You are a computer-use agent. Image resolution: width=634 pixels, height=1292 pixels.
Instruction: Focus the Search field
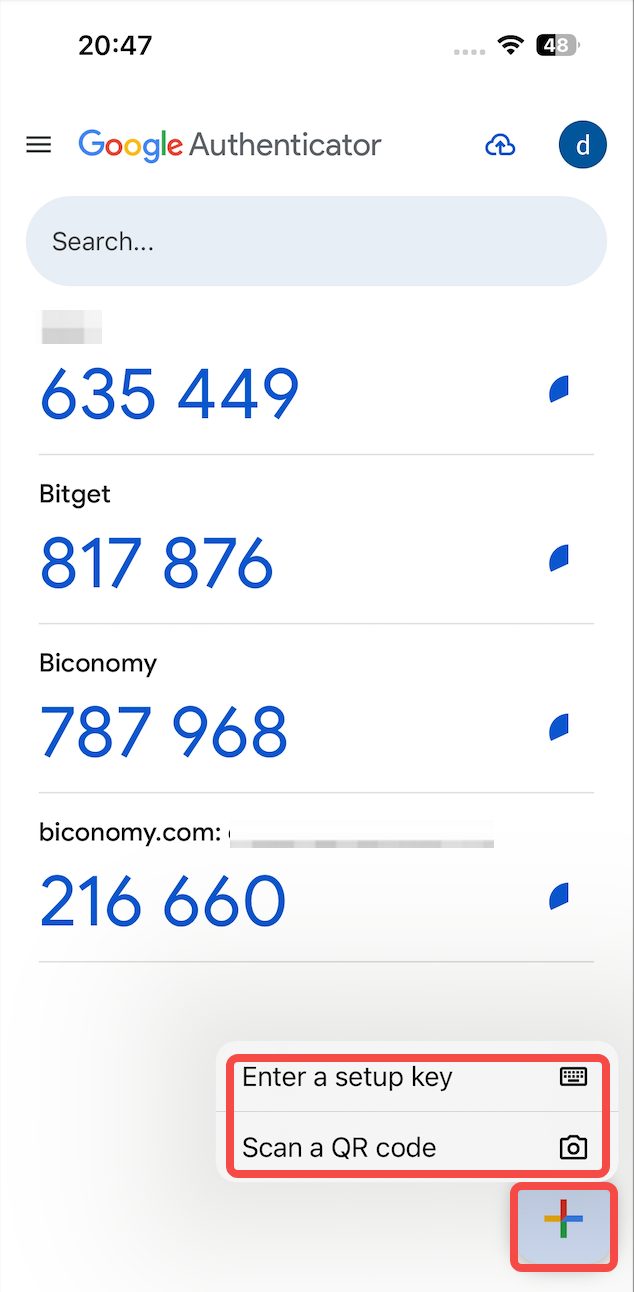click(x=316, y=242)
